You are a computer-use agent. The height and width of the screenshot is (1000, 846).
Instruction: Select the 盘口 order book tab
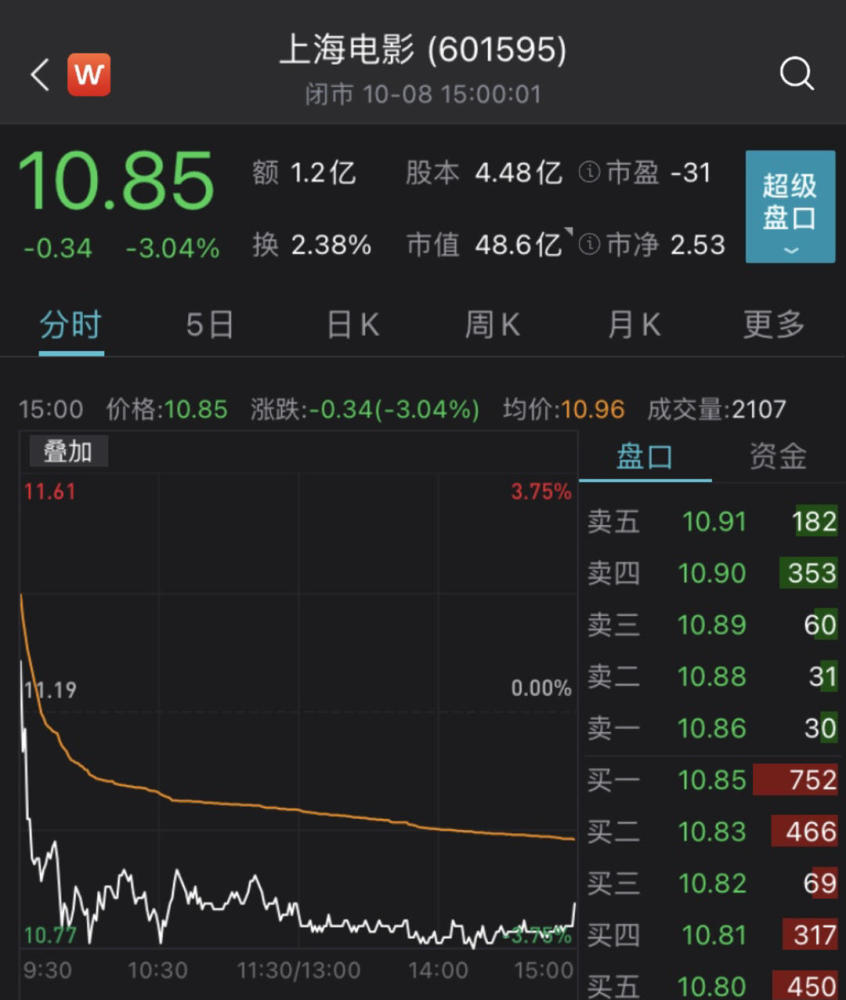pyautogui.click(x=644, y=456)
